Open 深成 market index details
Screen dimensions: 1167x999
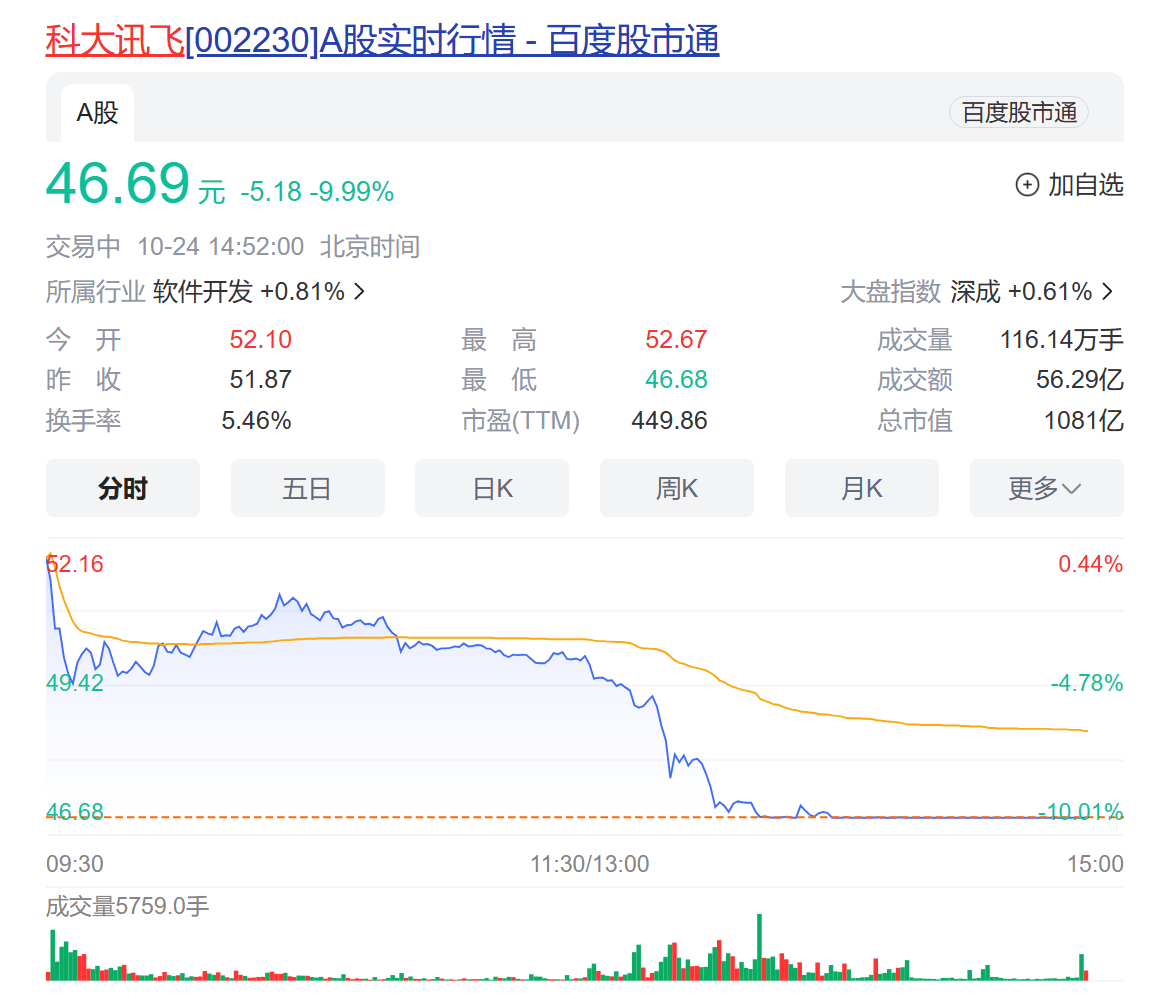[x=1030, y=292]
